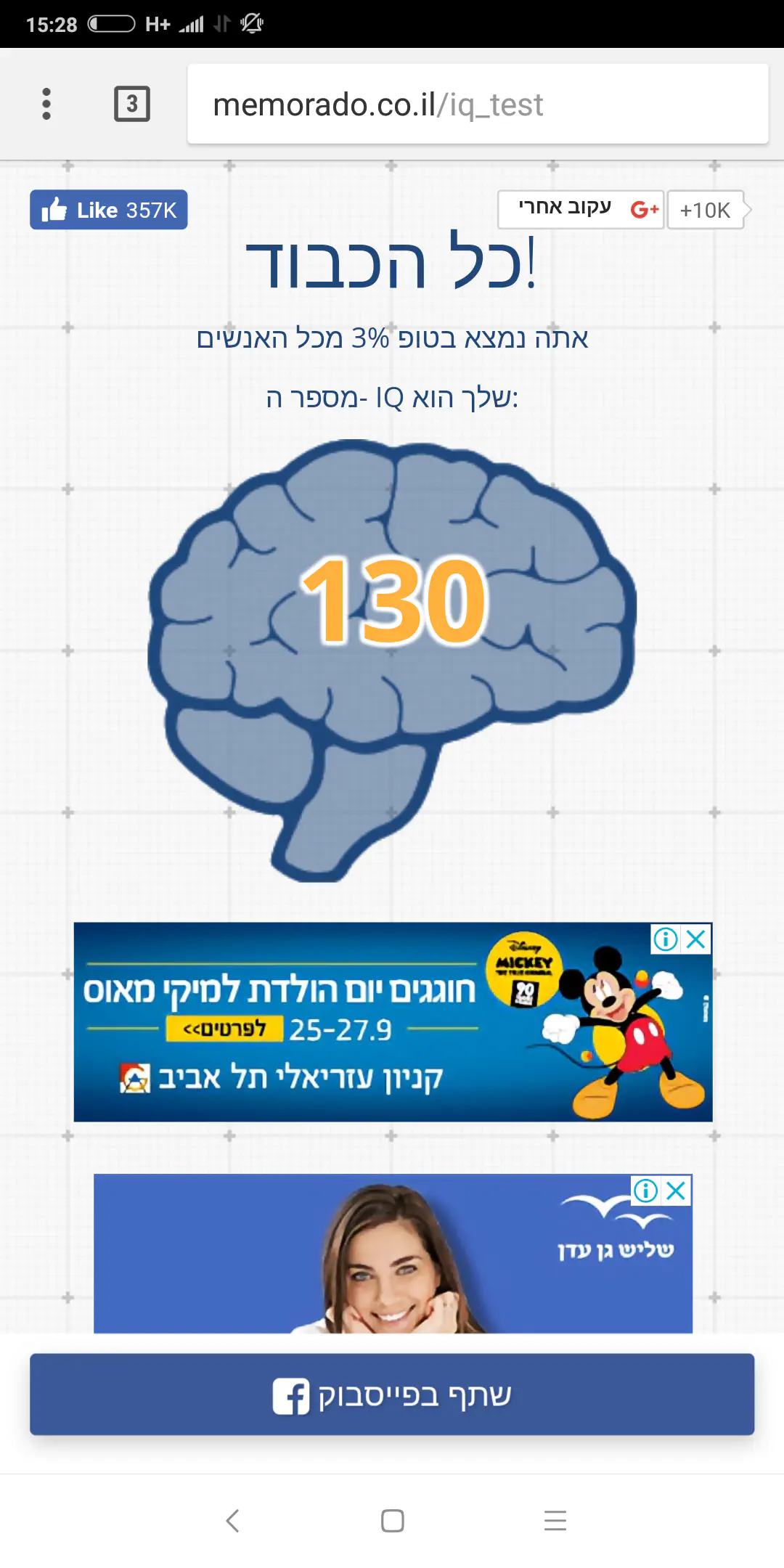Go to the home screen
This screenshot has height=1568, width=784.
pos(392,1520)
